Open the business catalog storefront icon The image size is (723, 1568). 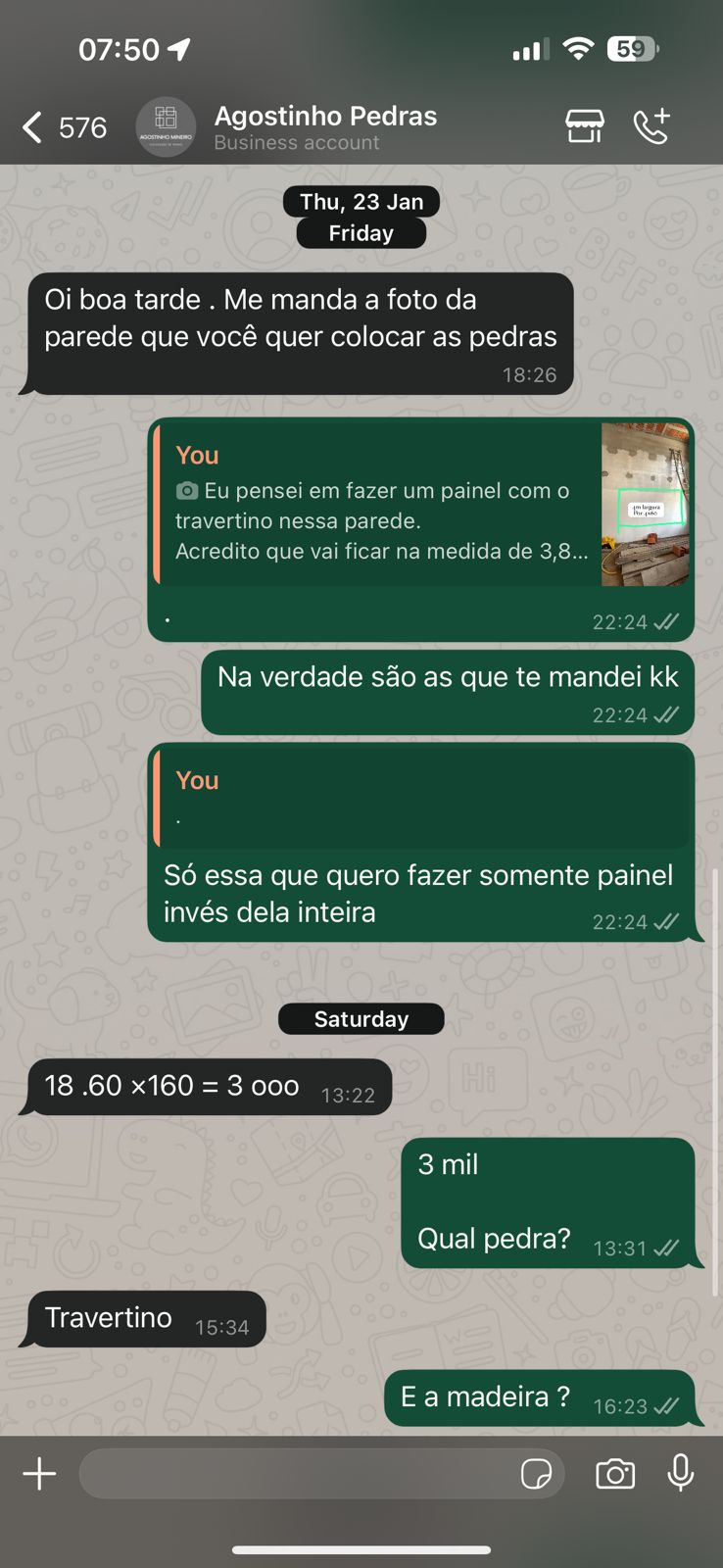pyautogui.click(x=584, y=126)
